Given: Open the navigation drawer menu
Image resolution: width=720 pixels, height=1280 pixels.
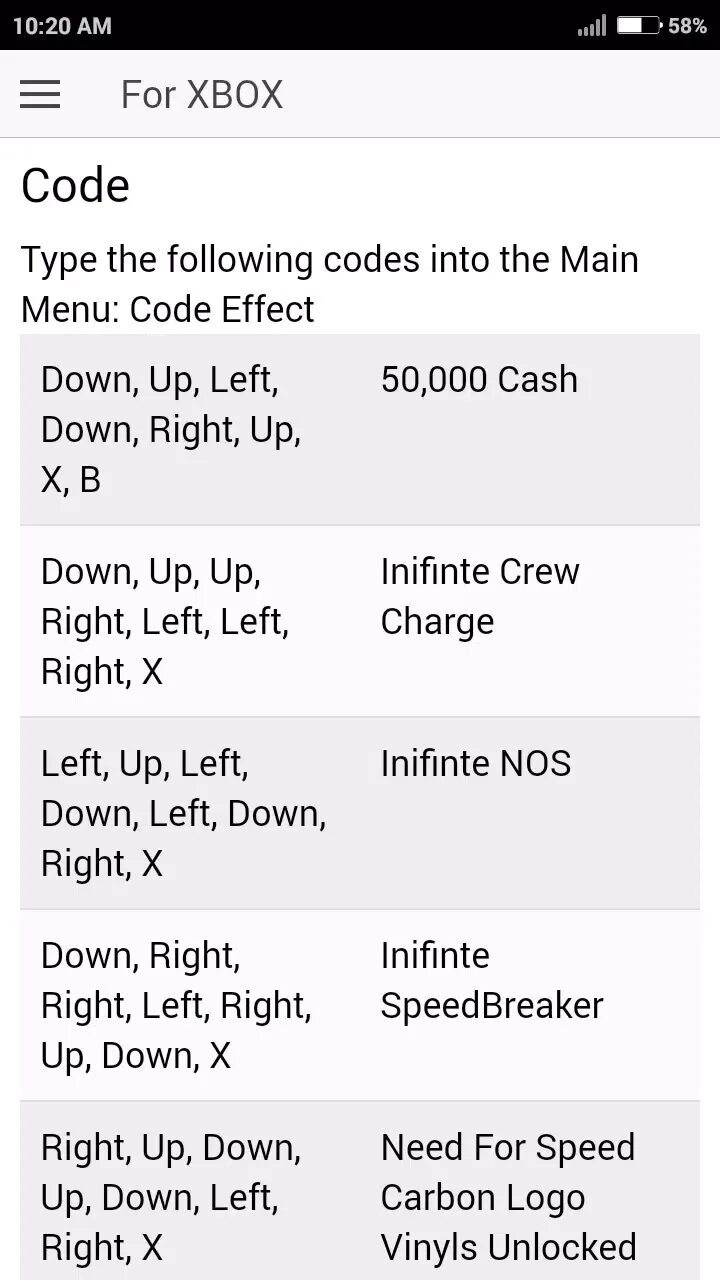Looking at the screenshot, I should click(x=40, y=95).
